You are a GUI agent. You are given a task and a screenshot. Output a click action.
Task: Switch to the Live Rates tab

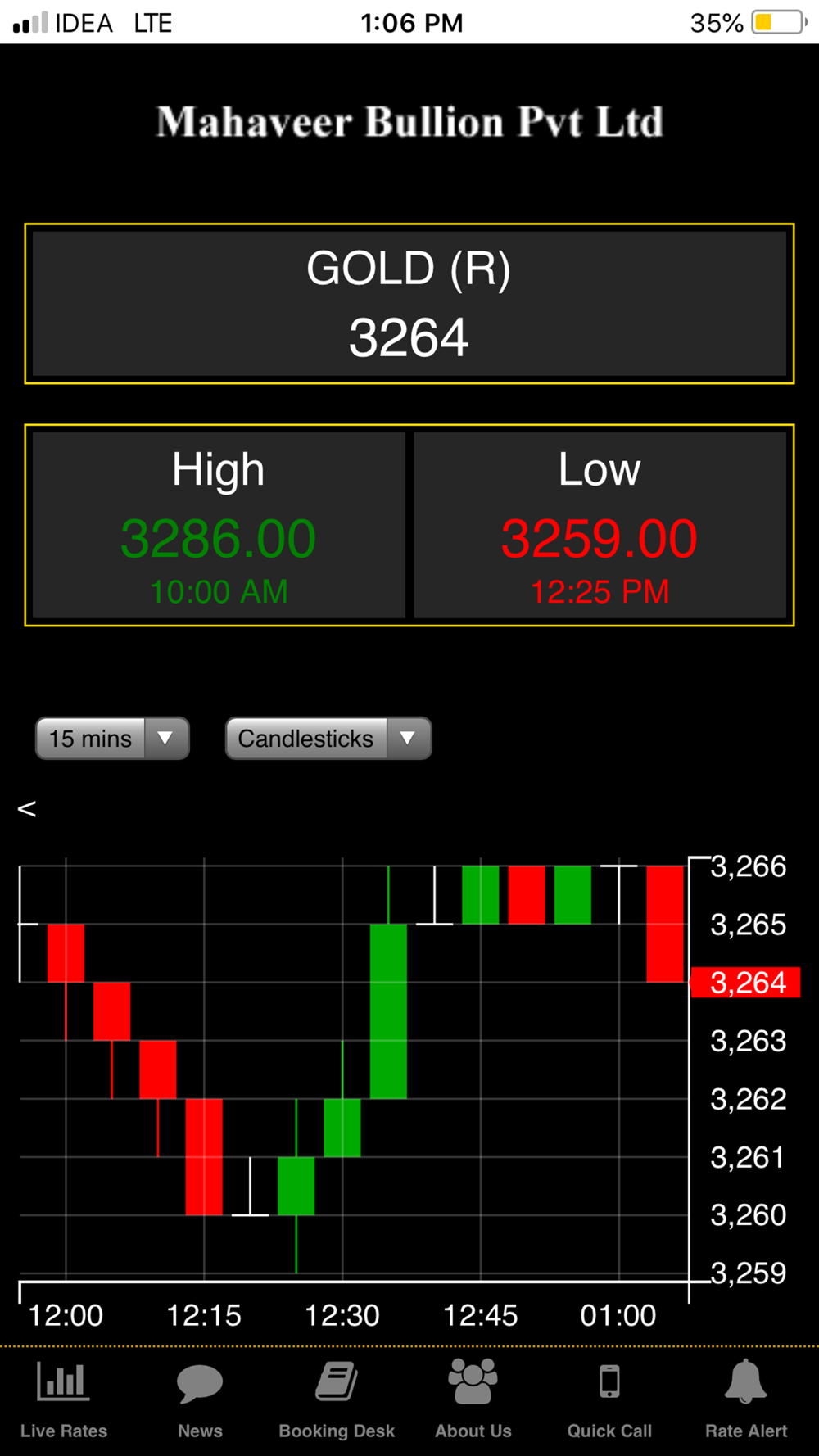tap(64, 1400)
